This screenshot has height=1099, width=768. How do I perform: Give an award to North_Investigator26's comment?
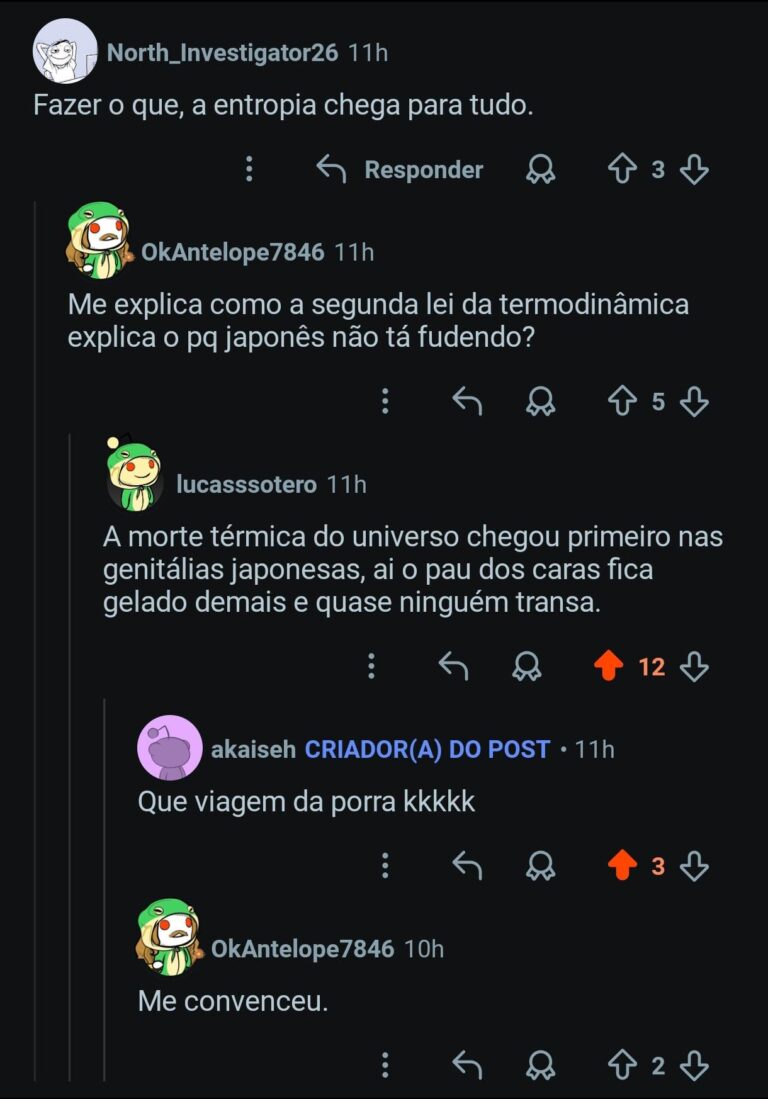pyautogui.click(x=540, y=170)
